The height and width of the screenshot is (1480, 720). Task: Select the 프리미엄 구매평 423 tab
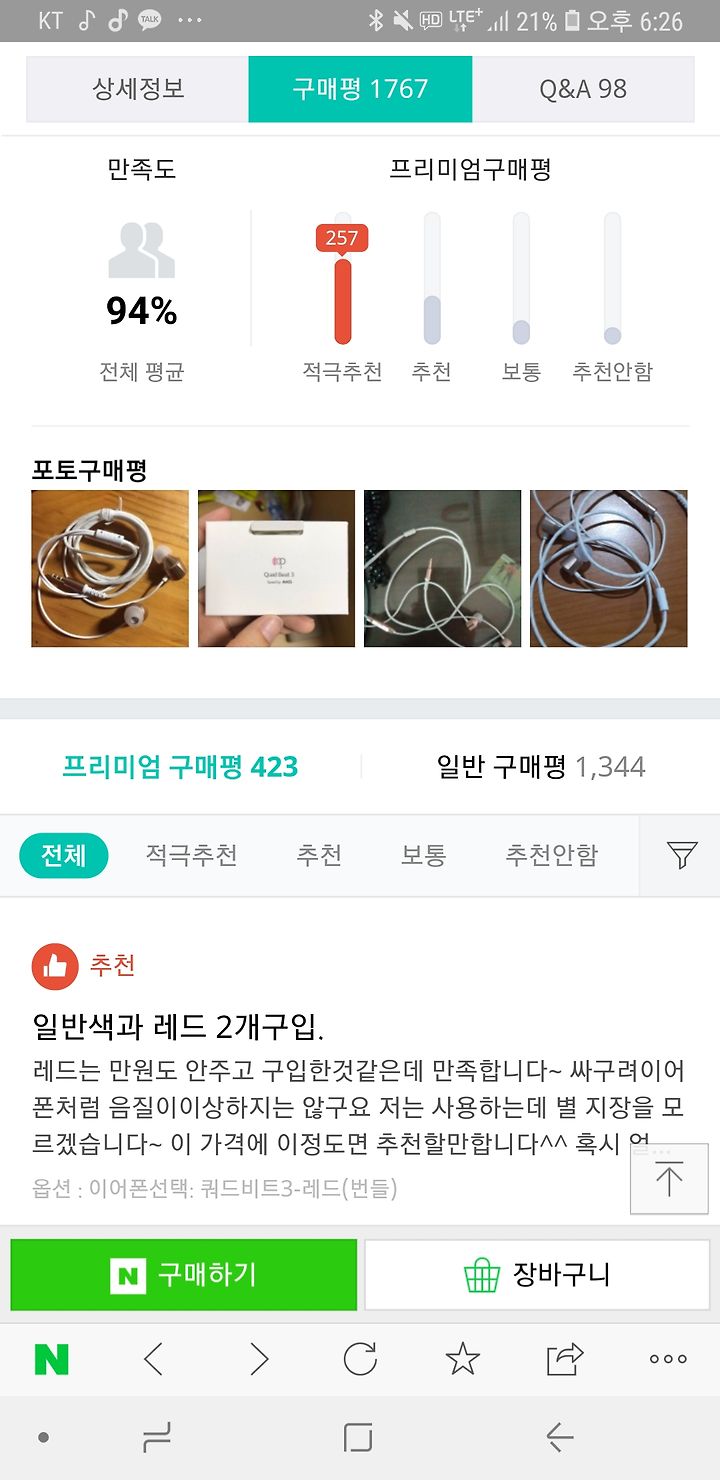[180, 767]
